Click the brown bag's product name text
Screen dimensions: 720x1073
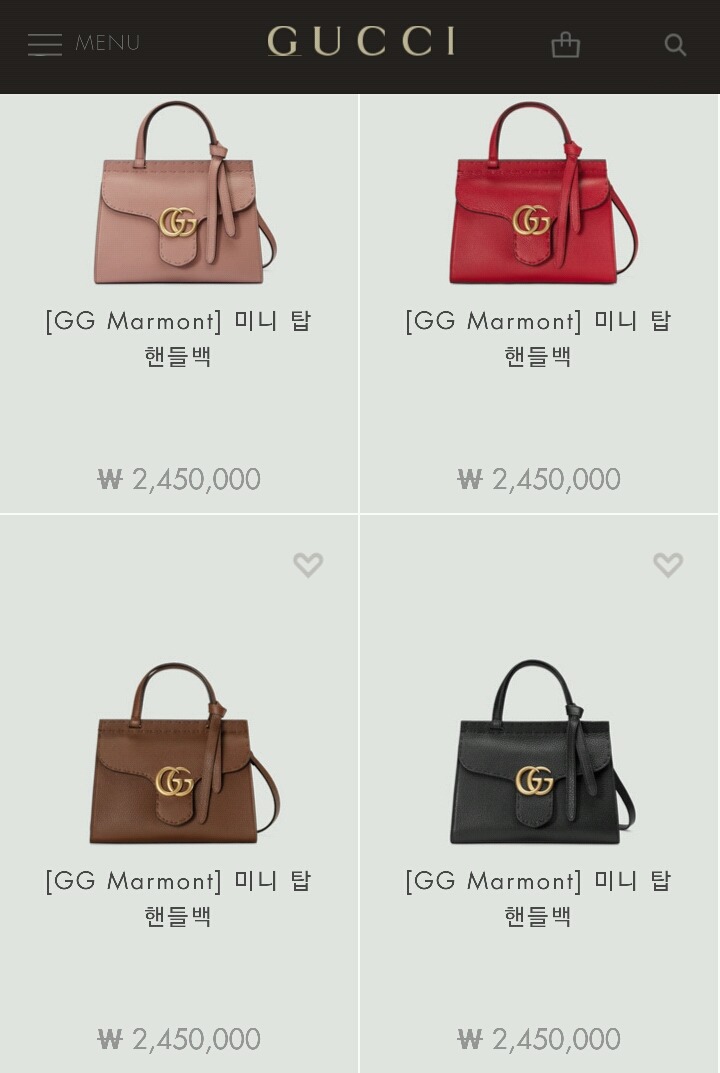tap(178, 898)
